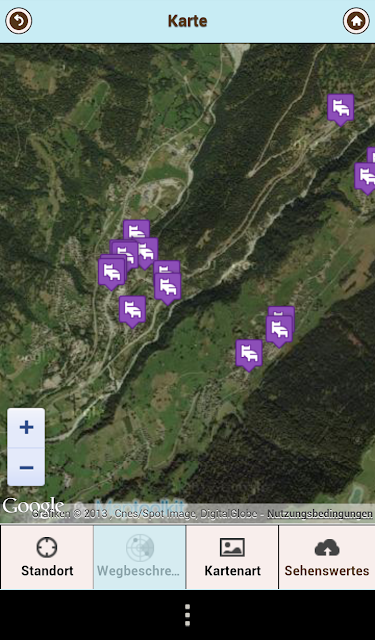Open the Sehenswertes options
This screenshot has width=375, height=640.
coord(327,557)
